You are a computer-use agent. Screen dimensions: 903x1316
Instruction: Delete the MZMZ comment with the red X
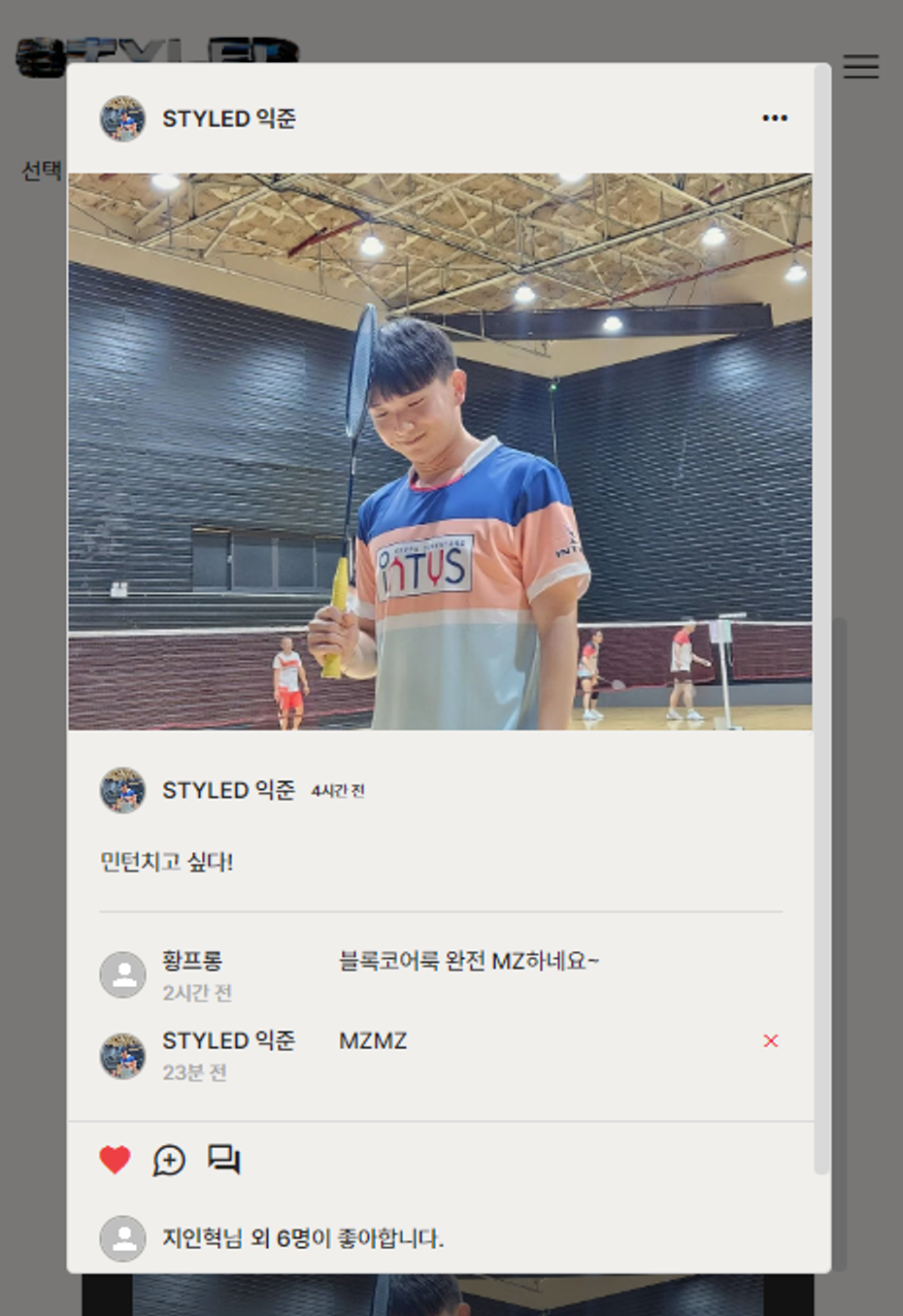click(771, 1041)
